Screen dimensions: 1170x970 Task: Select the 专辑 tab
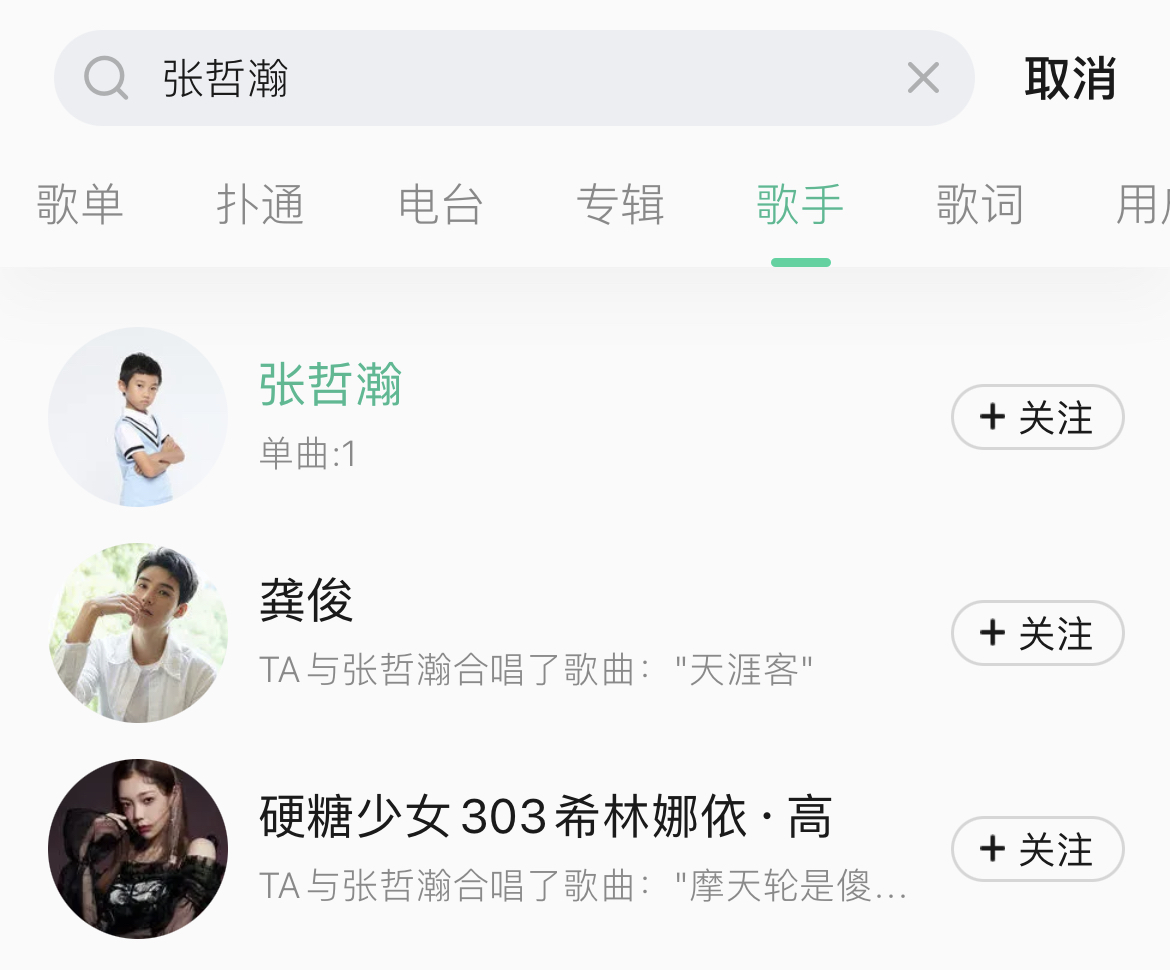[x=620, y=204]
